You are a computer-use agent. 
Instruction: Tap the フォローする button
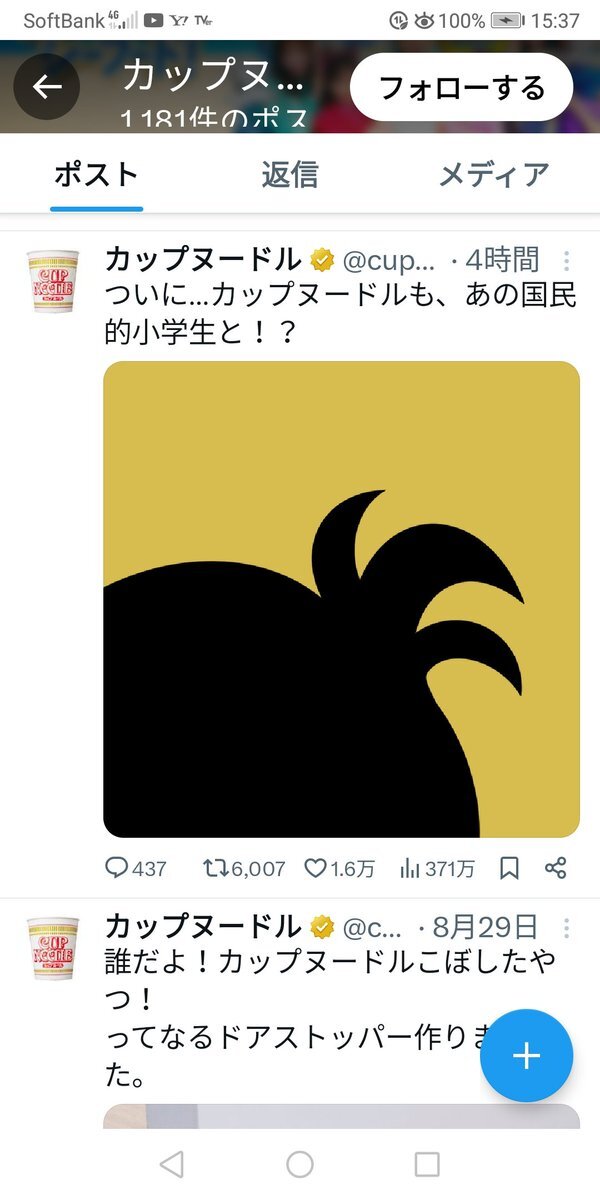462,87
